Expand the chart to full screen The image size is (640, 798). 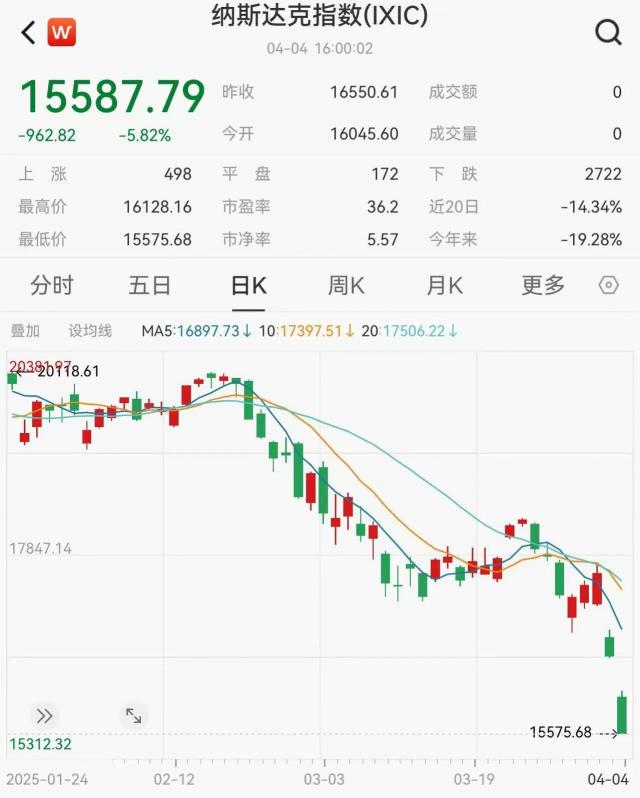[x=133, y=715]
